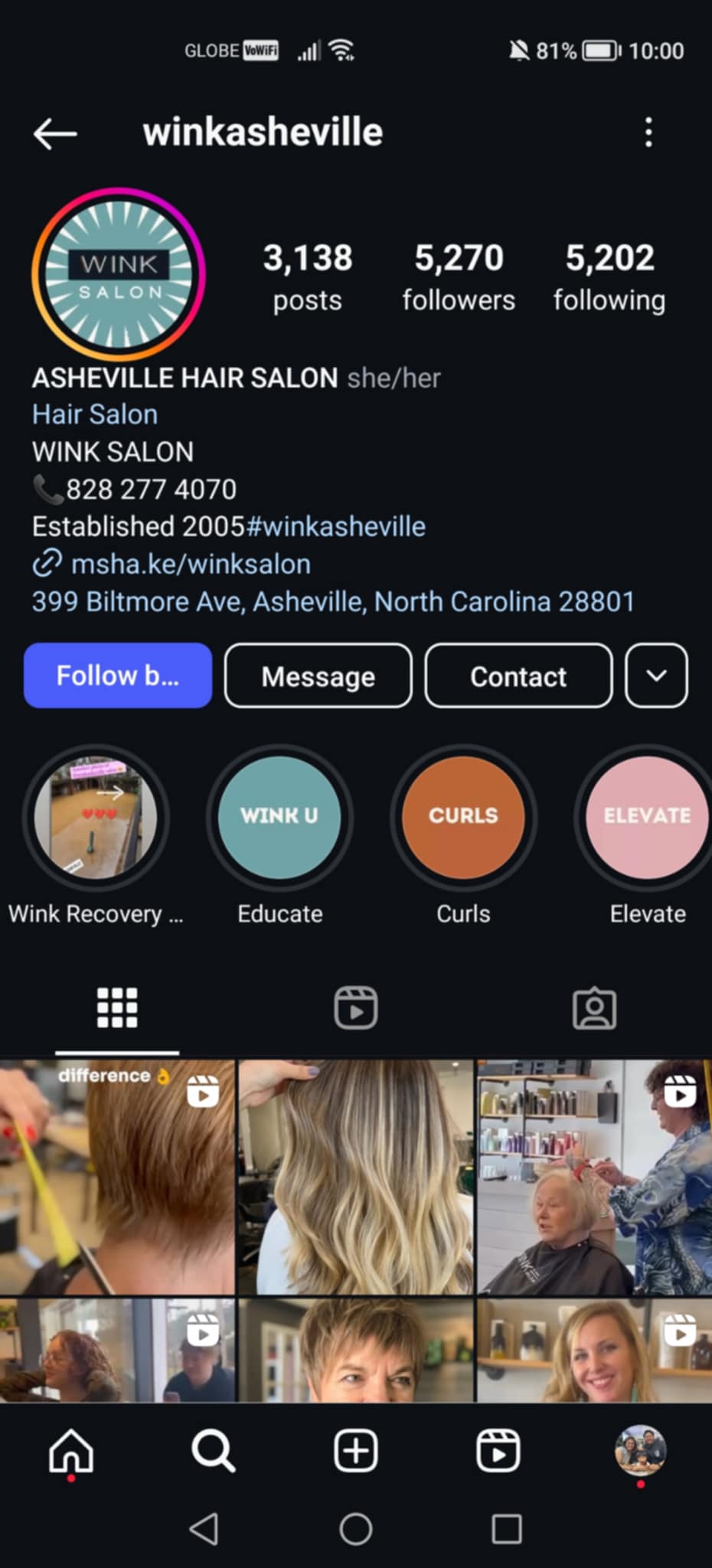The image size is (712, 1568).
Task: Open the three-dot overflow menu
Action: [x=648, y=132]
